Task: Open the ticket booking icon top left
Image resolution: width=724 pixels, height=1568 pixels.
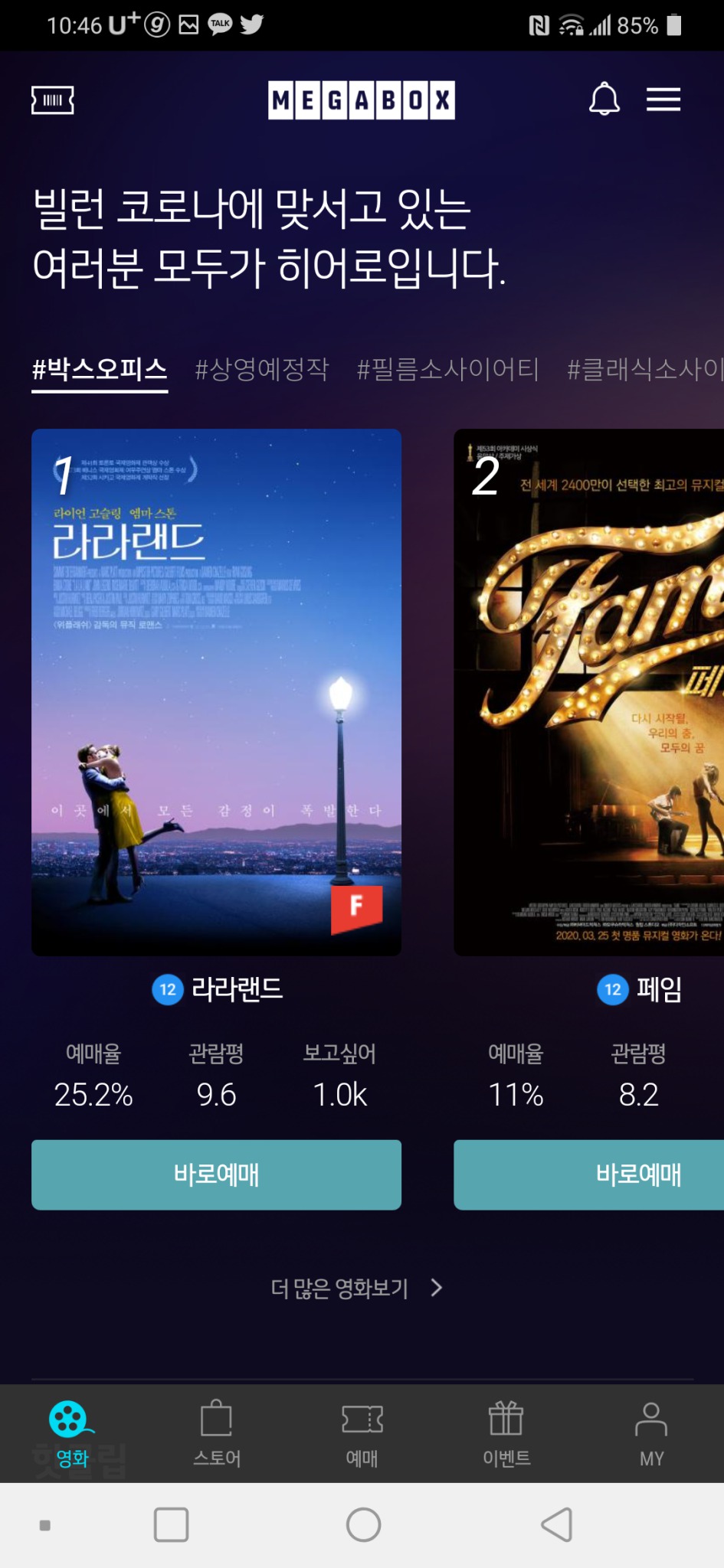Action: (x=53, y=100)
